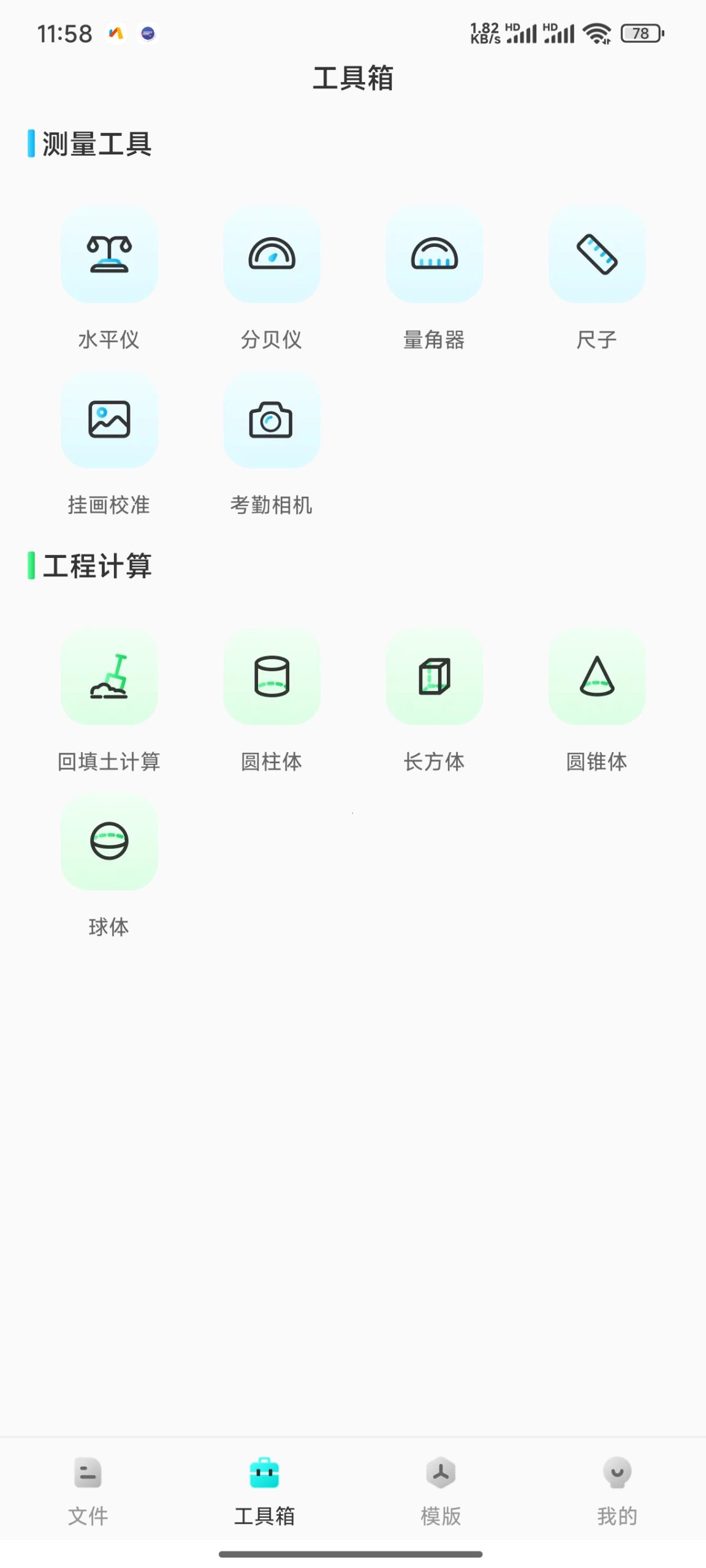Tap the battery indicator in status bar
This screenshot has height=1568, width=706.
[642, 34]
